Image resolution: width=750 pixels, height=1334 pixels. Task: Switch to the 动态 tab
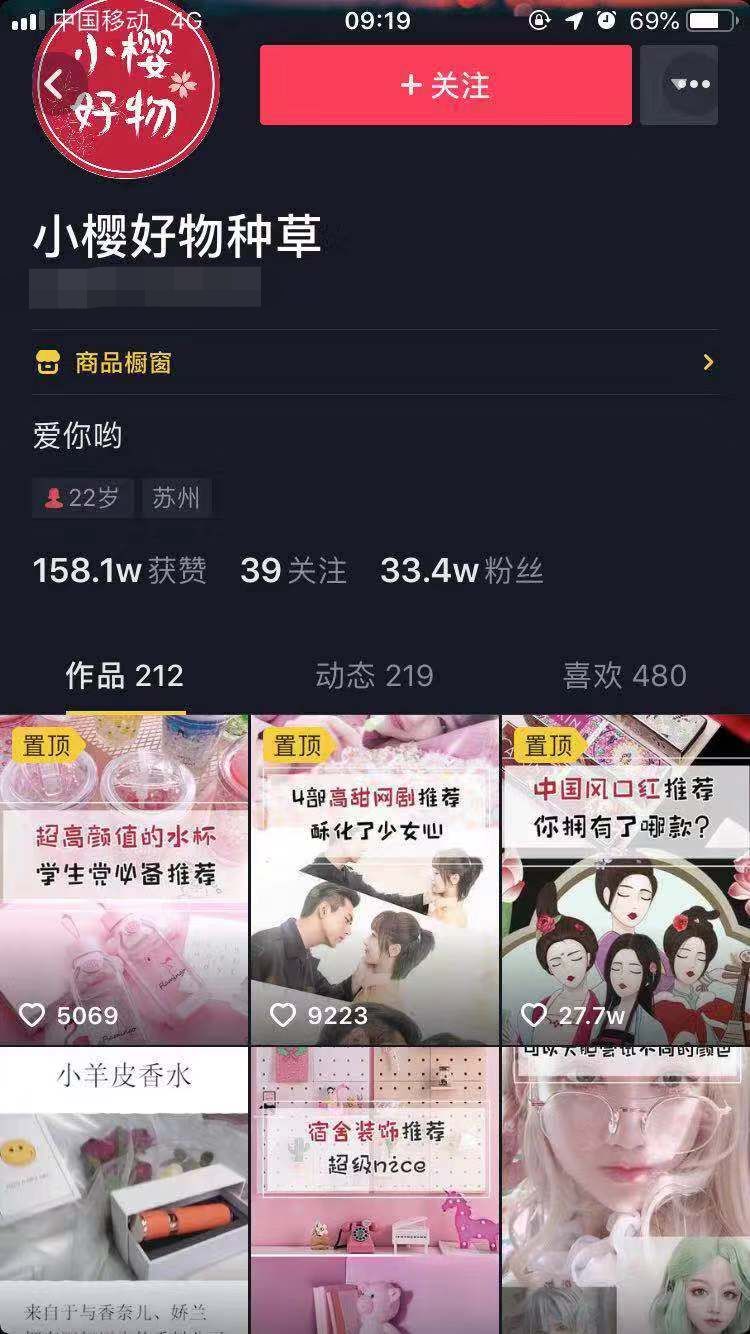pos(374,676)
